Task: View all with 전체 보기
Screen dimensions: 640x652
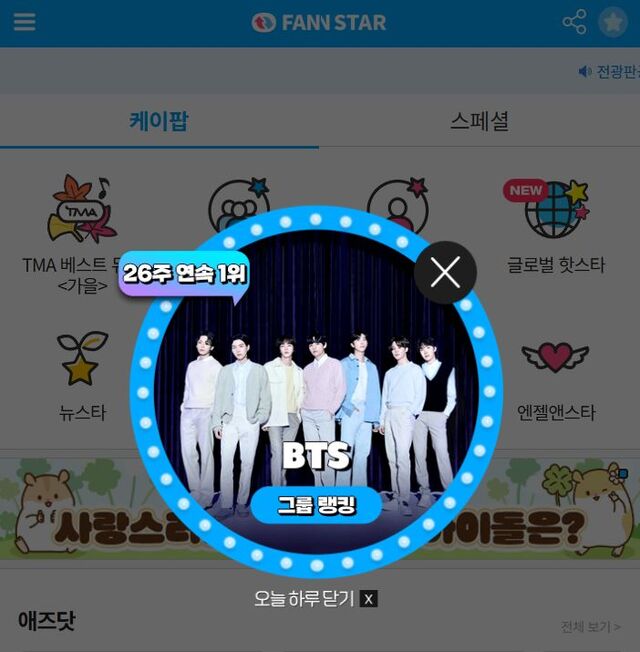Action: (x=590, y=627)
